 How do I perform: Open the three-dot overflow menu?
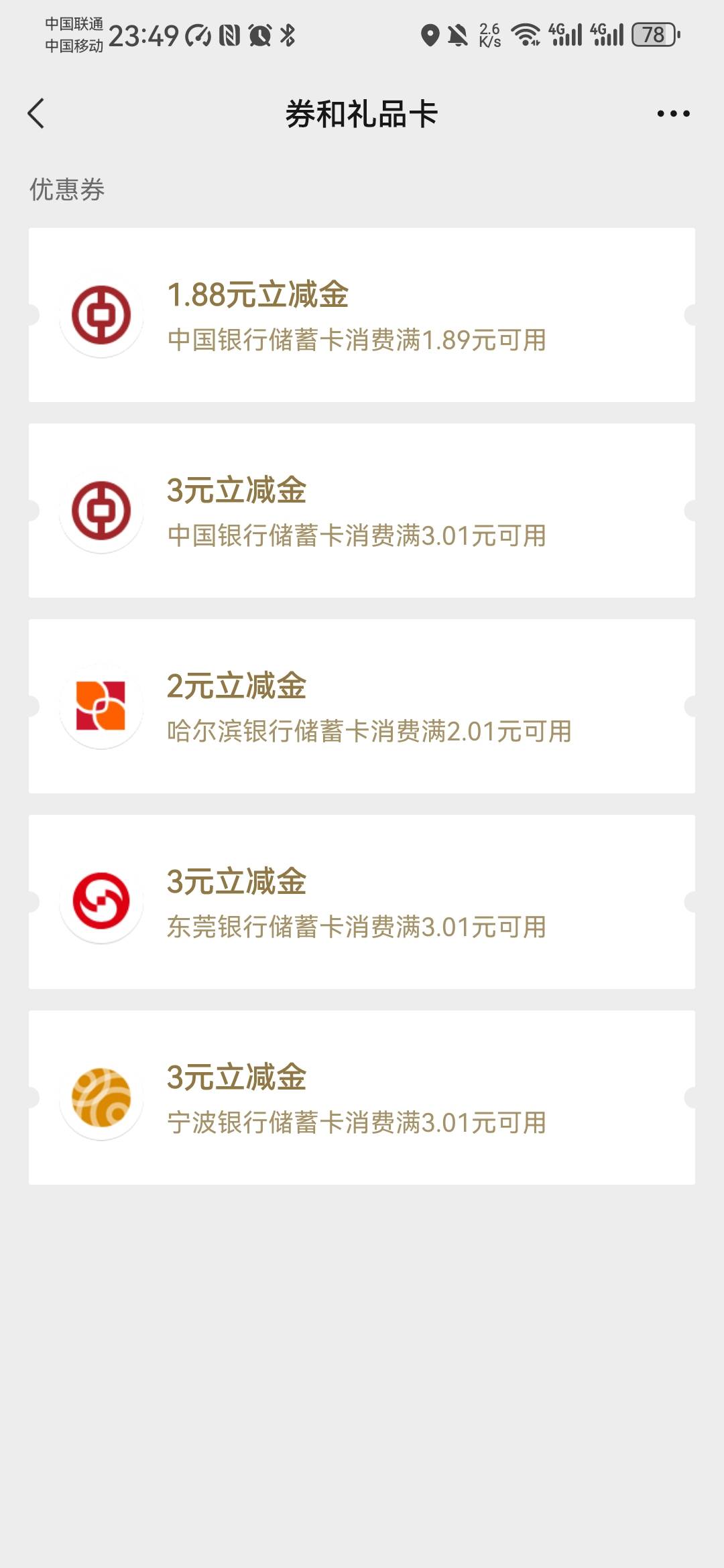[673, 114]
